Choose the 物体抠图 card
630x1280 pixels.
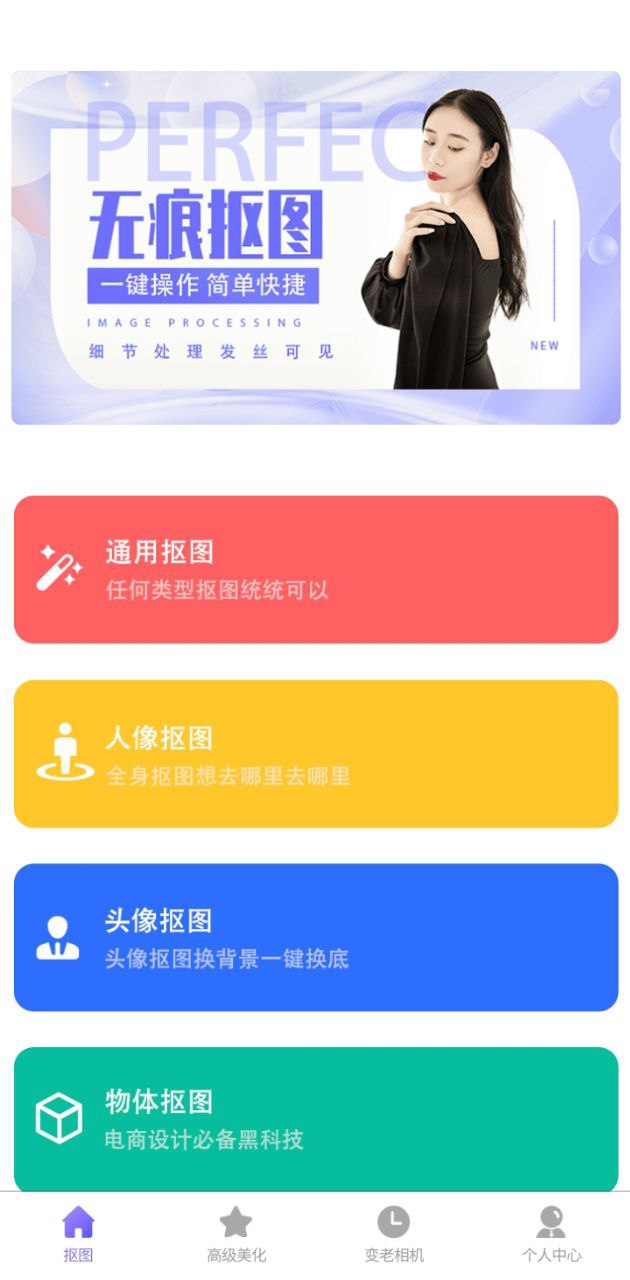[315, 1119]
